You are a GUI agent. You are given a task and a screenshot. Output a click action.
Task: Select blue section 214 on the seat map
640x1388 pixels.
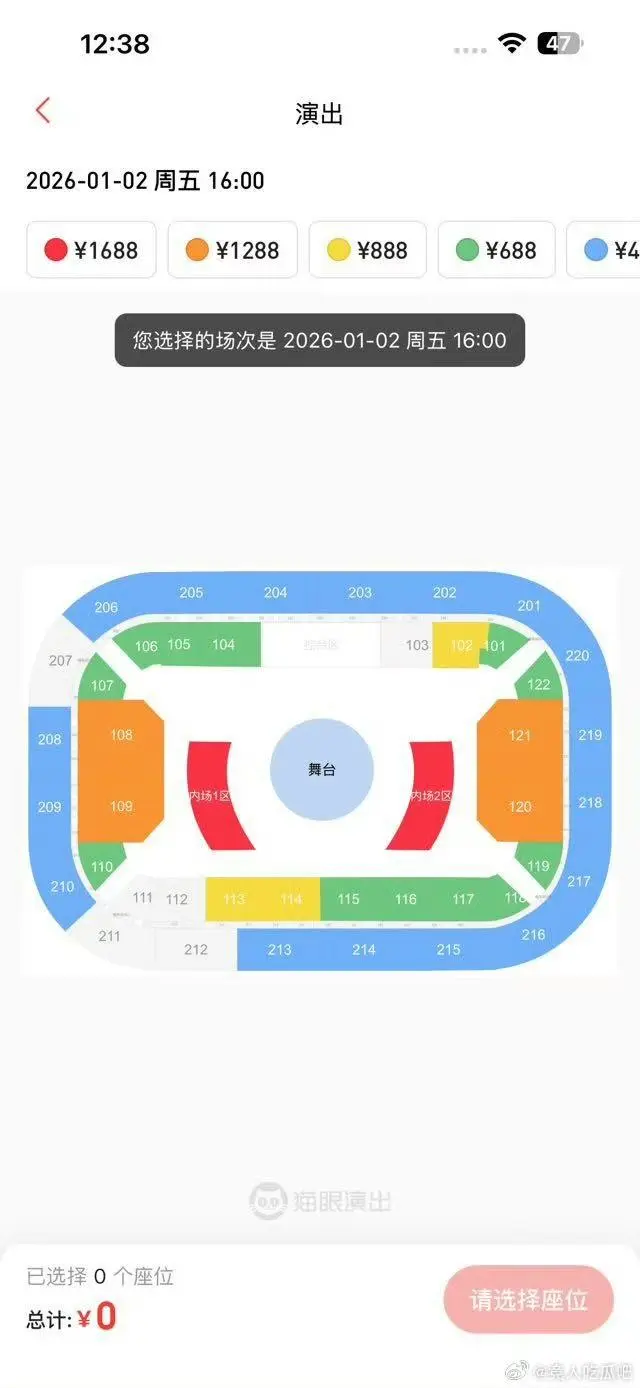pos(364,949)
